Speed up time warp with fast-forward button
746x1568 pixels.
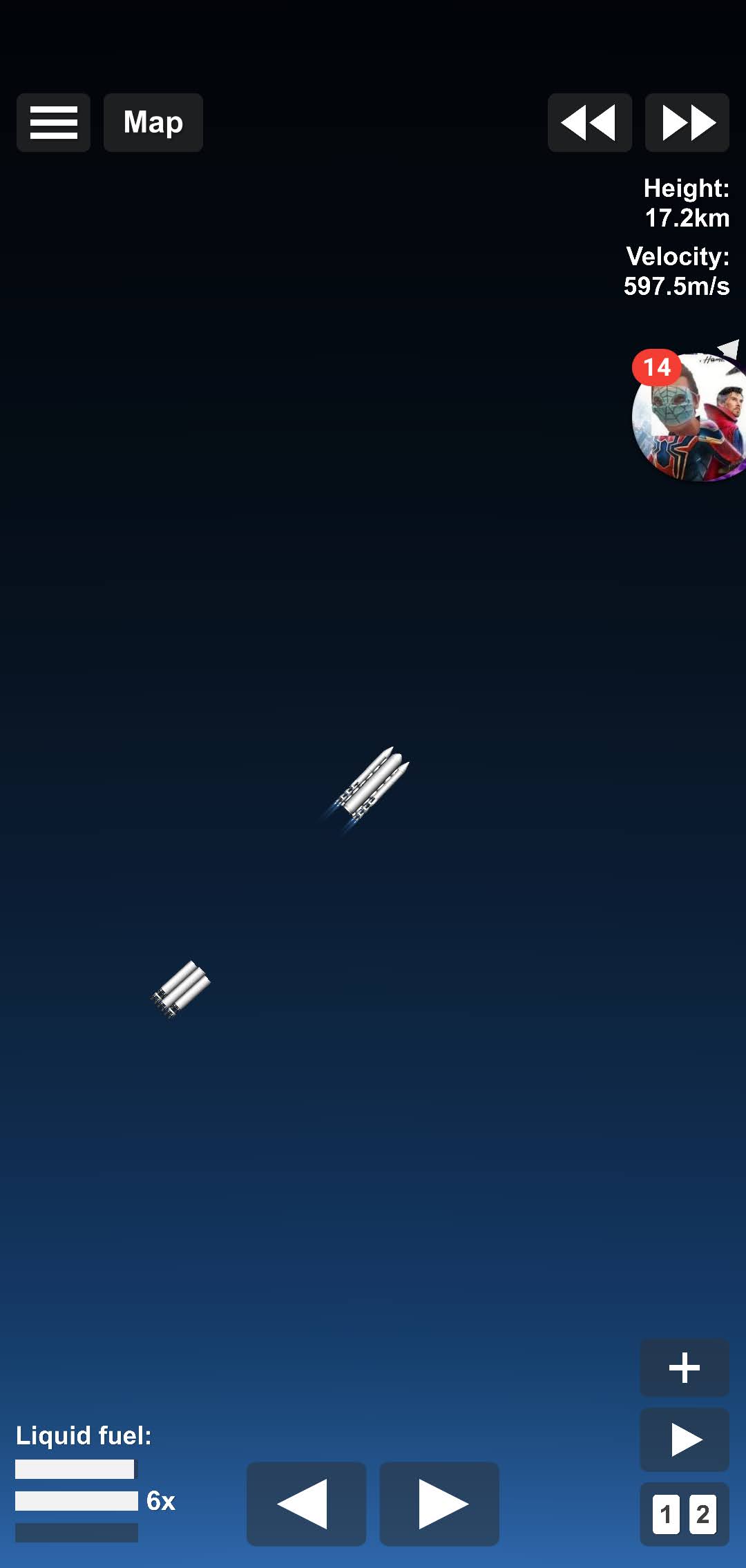[687, 122]
